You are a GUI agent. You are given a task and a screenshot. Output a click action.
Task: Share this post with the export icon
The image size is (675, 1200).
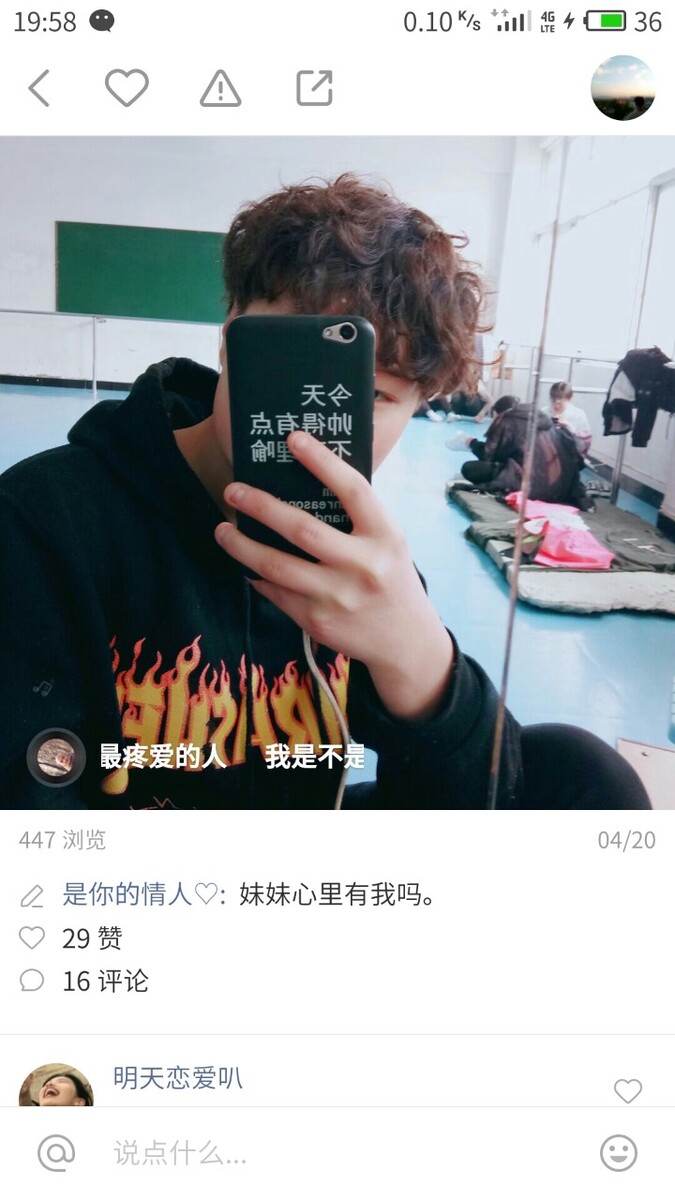pos(314,88)
